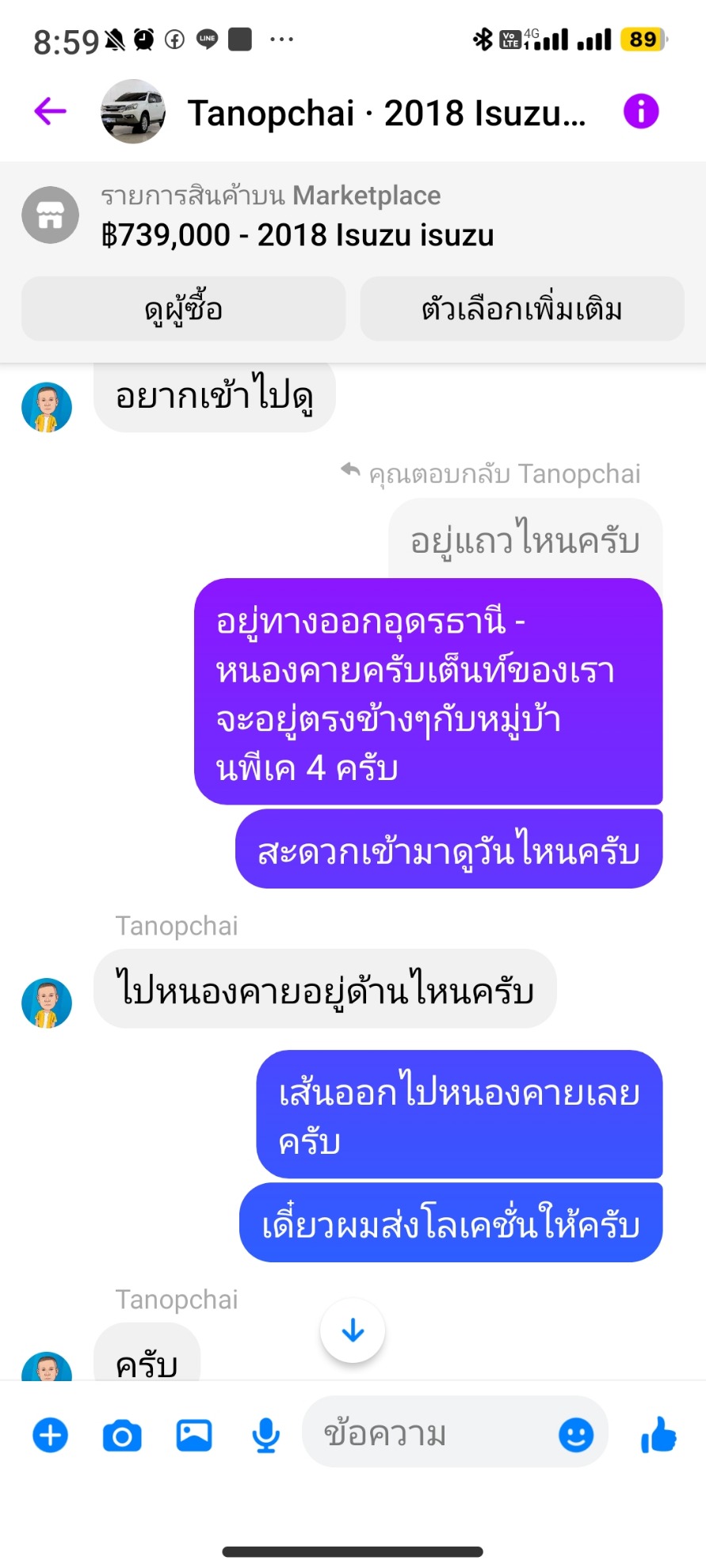The image size is (706, 1568).
Task: Open ตัวเลือกเพิ่มเติม options
Action: click(521, 309)
